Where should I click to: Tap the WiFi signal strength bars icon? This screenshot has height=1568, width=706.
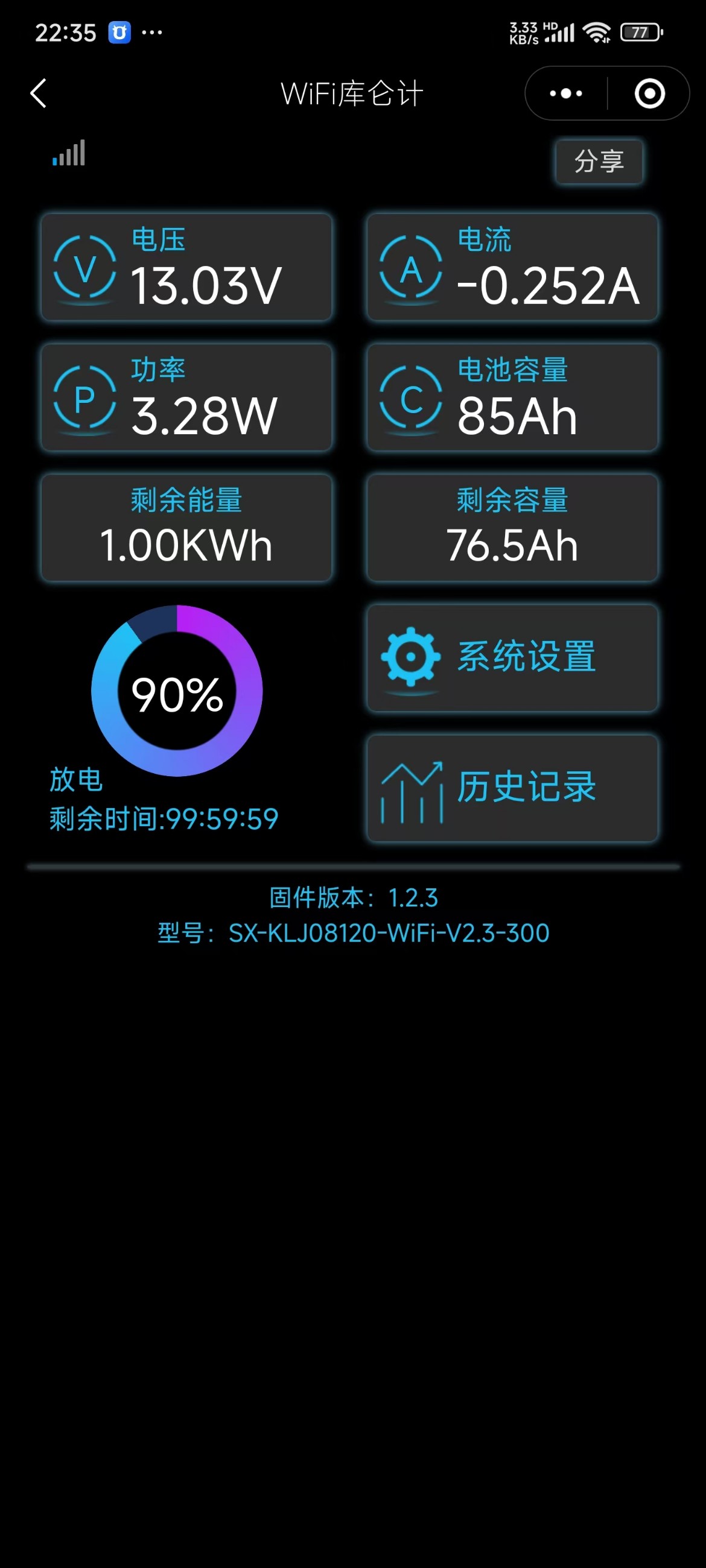tap(68, 154)
